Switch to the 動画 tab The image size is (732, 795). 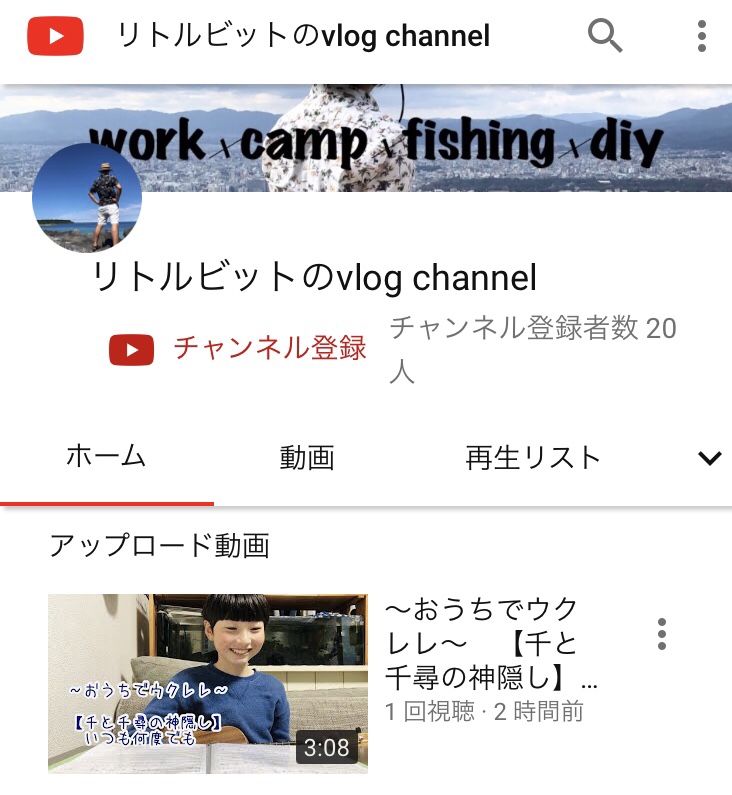point(307,459)
